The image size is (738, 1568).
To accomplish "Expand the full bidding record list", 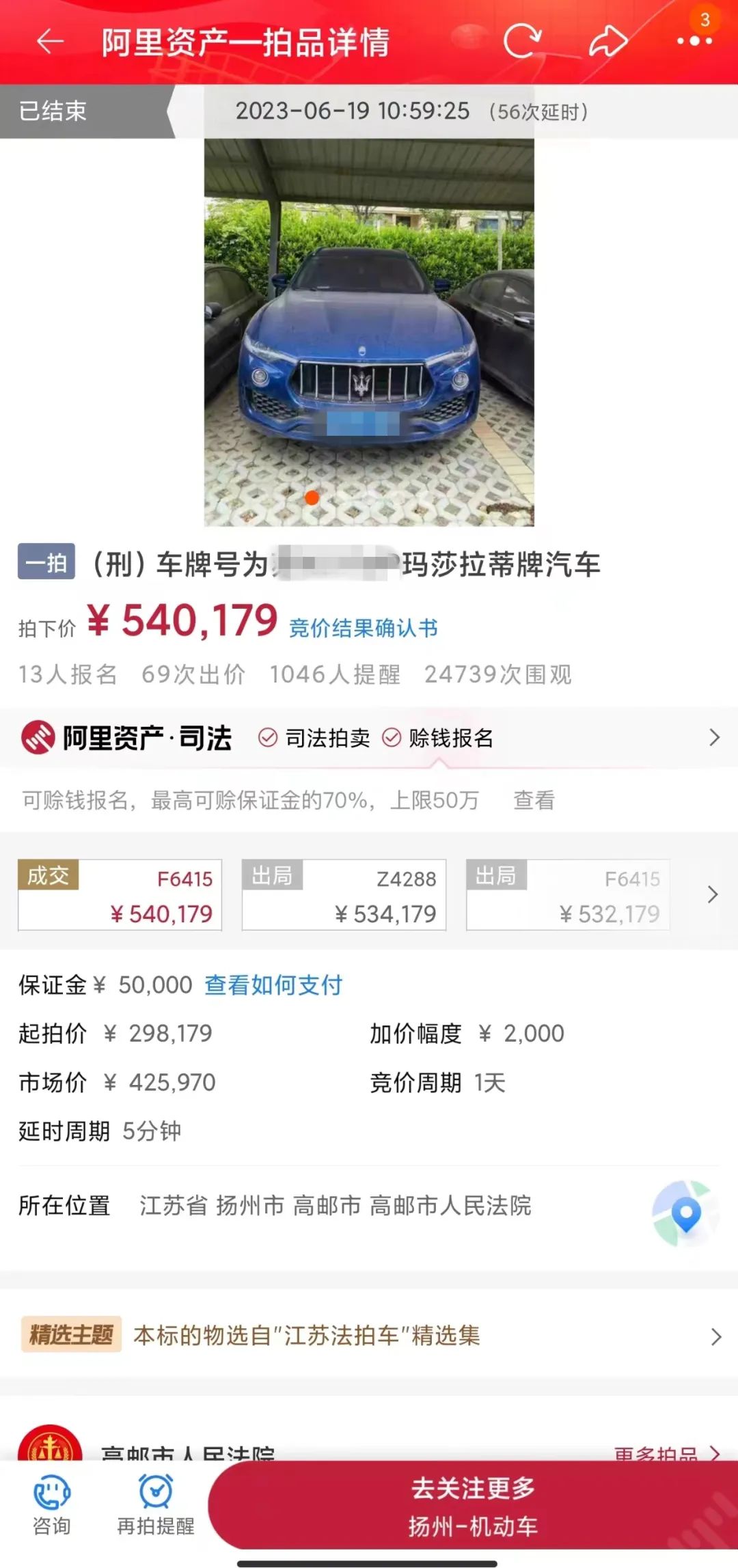I will 713,894.
